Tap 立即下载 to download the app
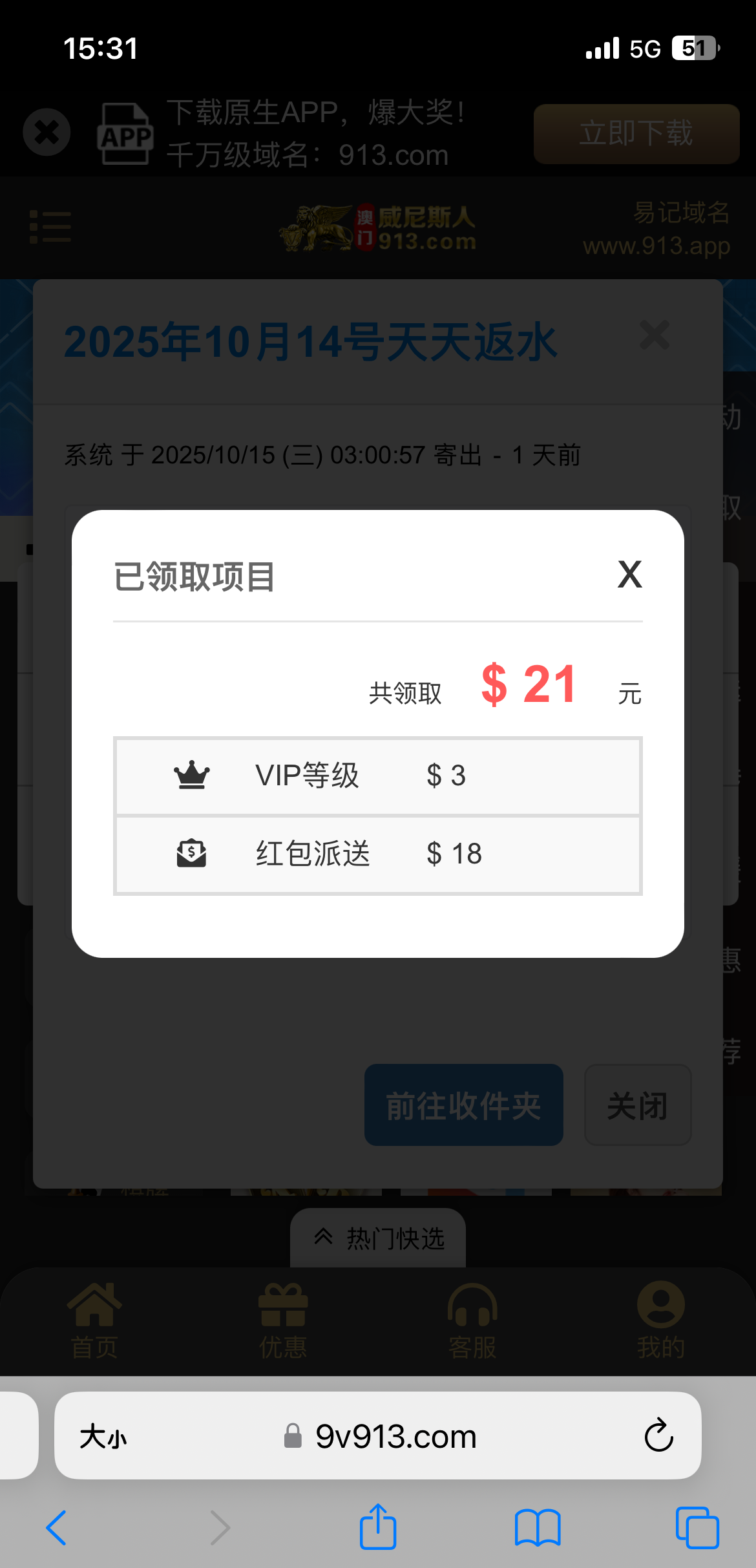The image size is (756, 1568). (636, 134)
